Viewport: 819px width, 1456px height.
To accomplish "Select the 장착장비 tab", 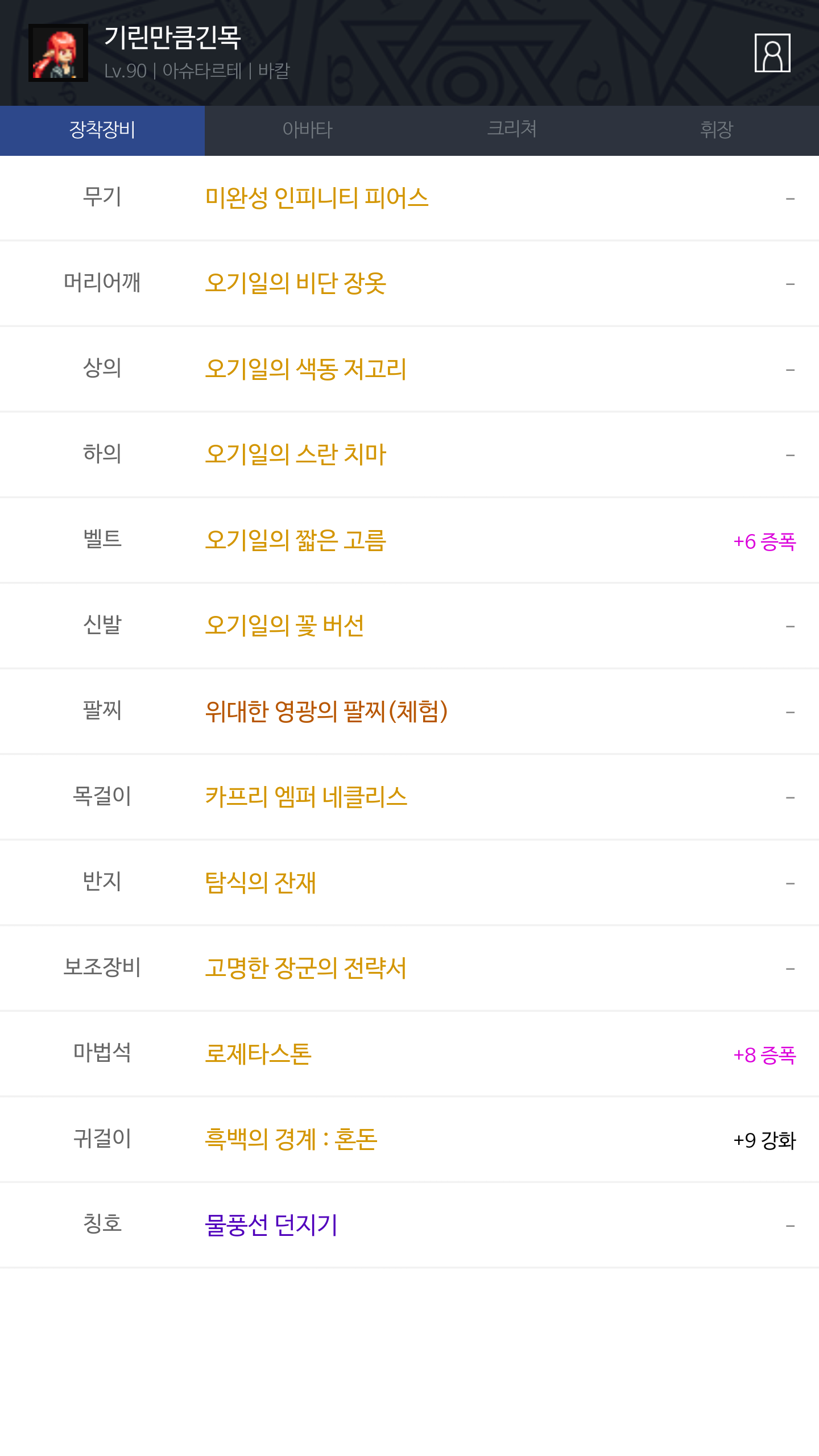I will (102, 130).
